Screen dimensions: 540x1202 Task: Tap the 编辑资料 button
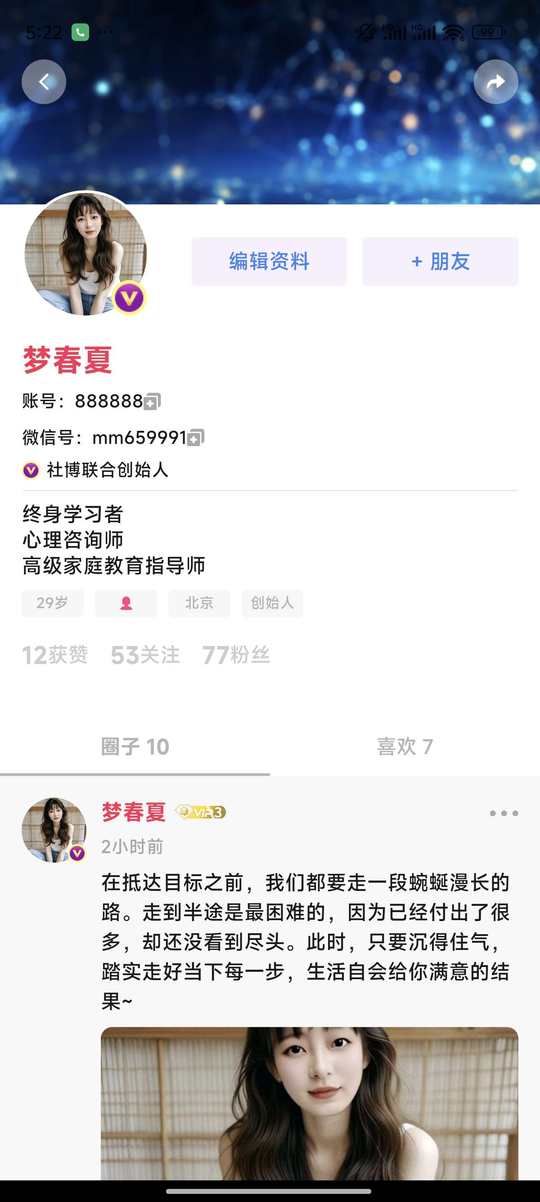click(x=269, y=261)
